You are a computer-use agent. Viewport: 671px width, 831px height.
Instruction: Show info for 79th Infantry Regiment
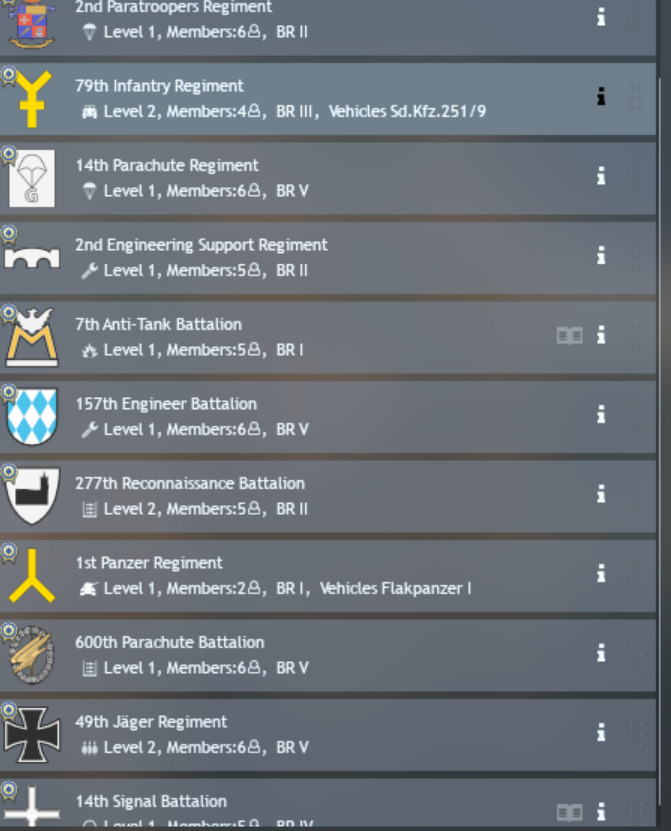(x=601, y=96)
